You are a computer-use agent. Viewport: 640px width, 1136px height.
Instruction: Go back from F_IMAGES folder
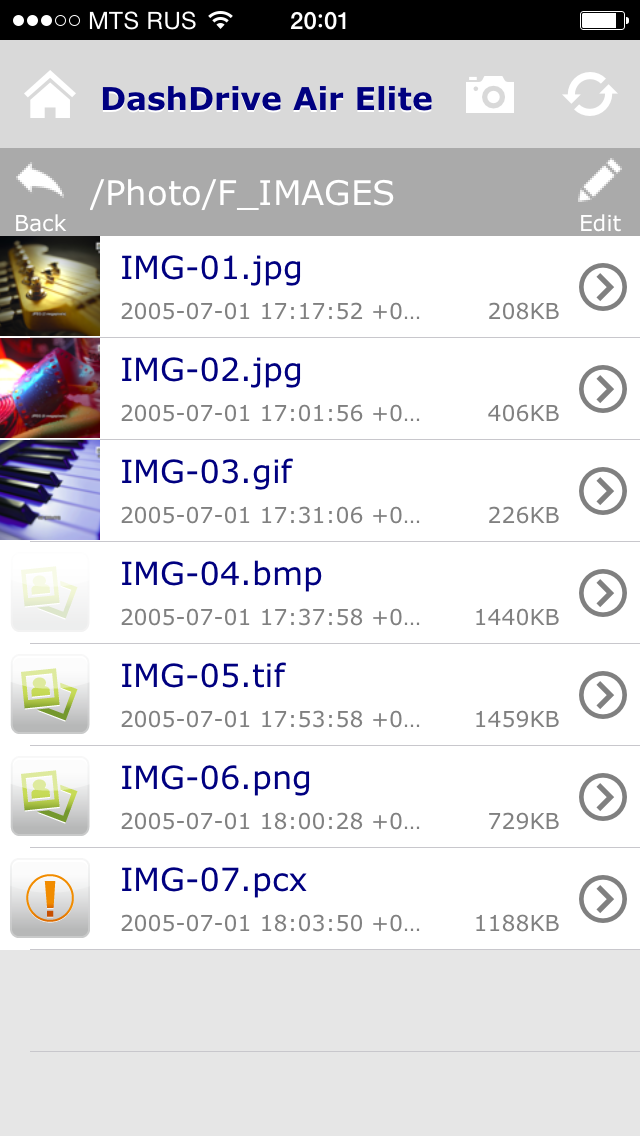tap(40, 196)
